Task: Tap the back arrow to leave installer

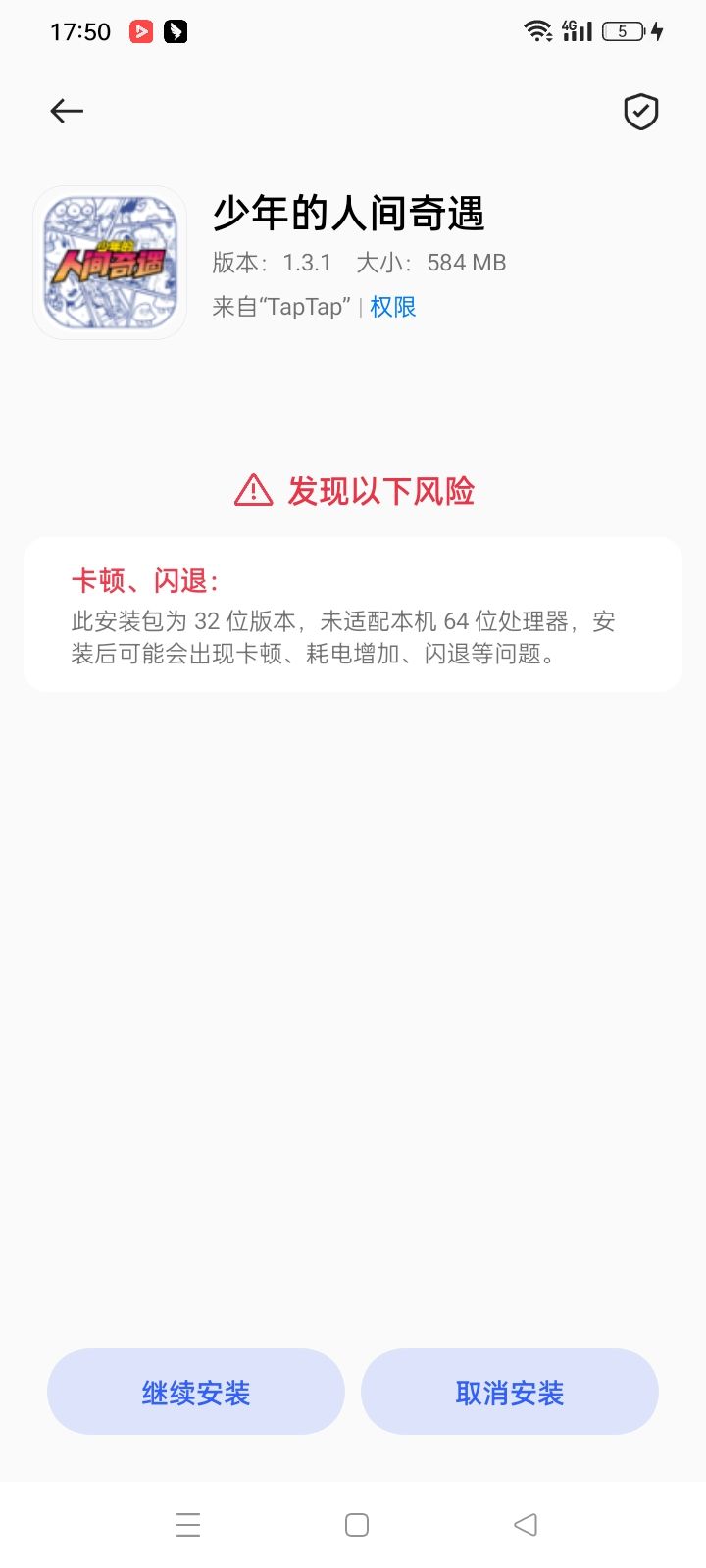Action: (x=66, y=111)
